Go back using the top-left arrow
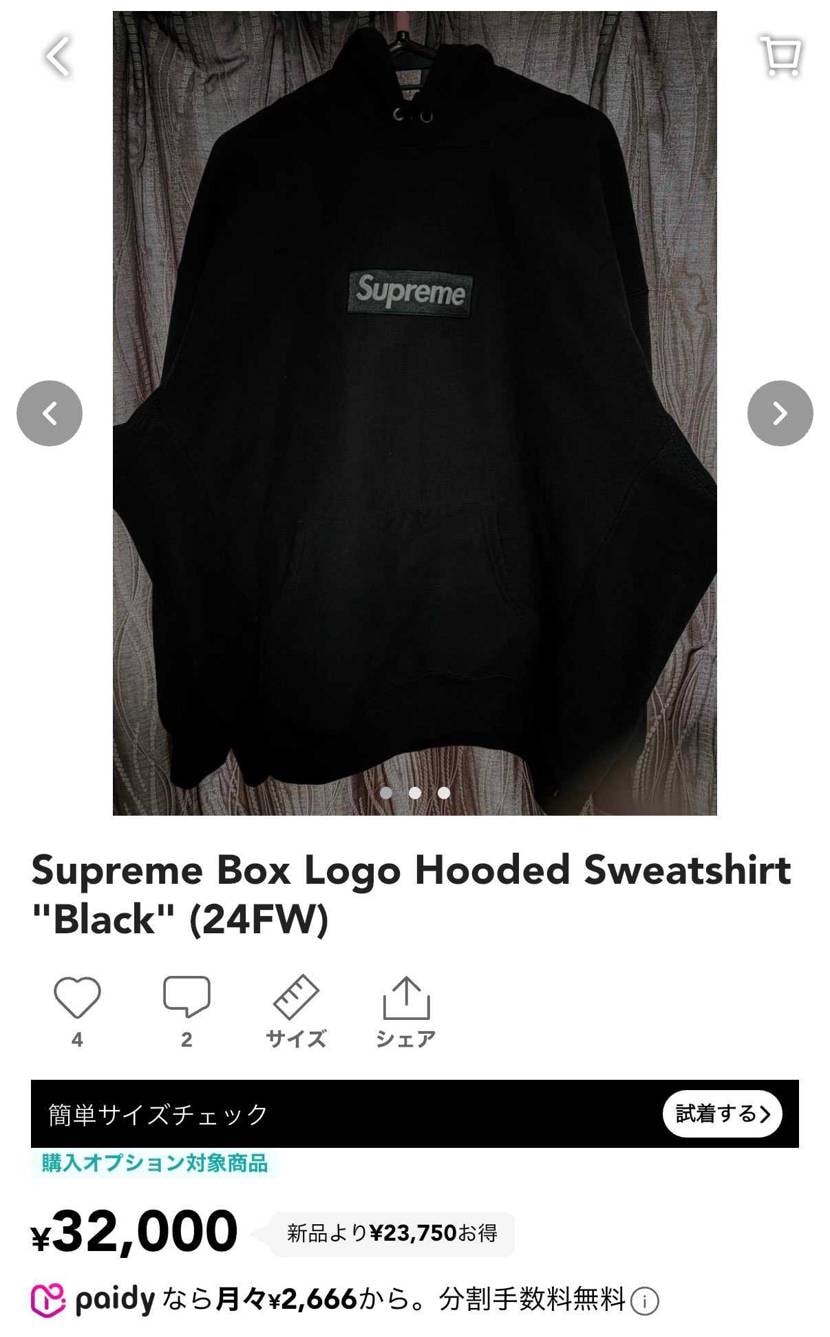 tap(58, 56)
